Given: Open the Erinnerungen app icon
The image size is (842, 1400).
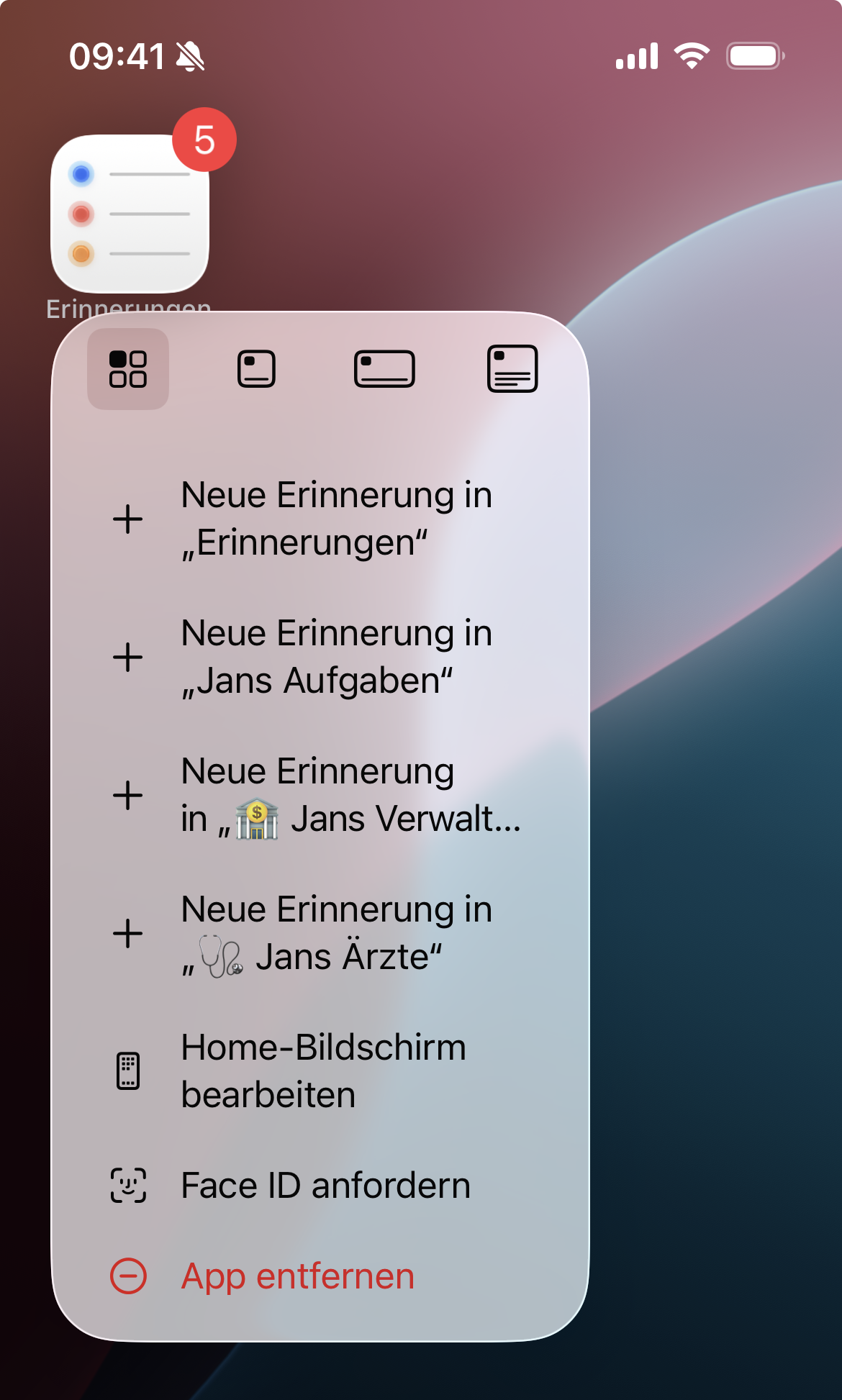Looking at the screenshot, I should (130, 214).
